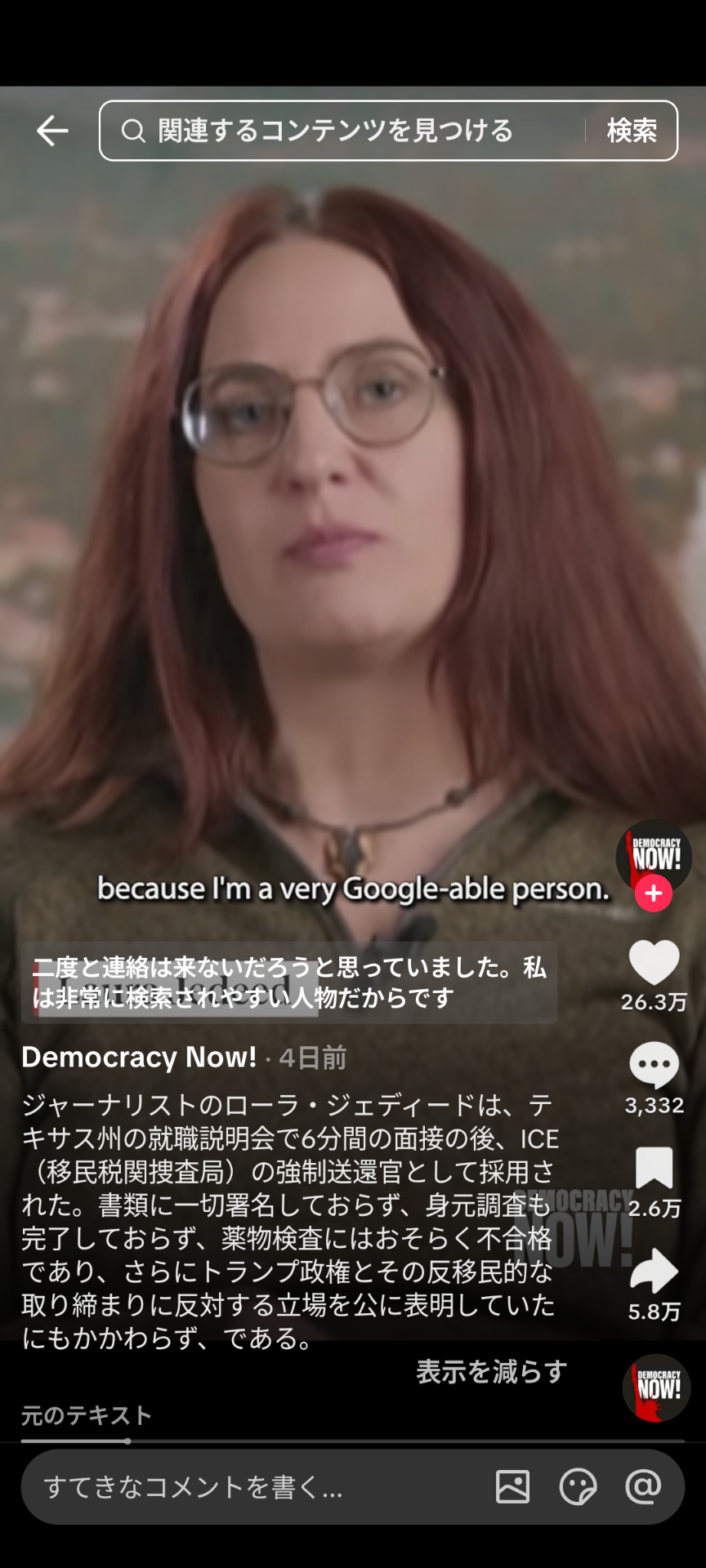
Task: Open Democracy Now! profile avatar
Action: point(653,854)
